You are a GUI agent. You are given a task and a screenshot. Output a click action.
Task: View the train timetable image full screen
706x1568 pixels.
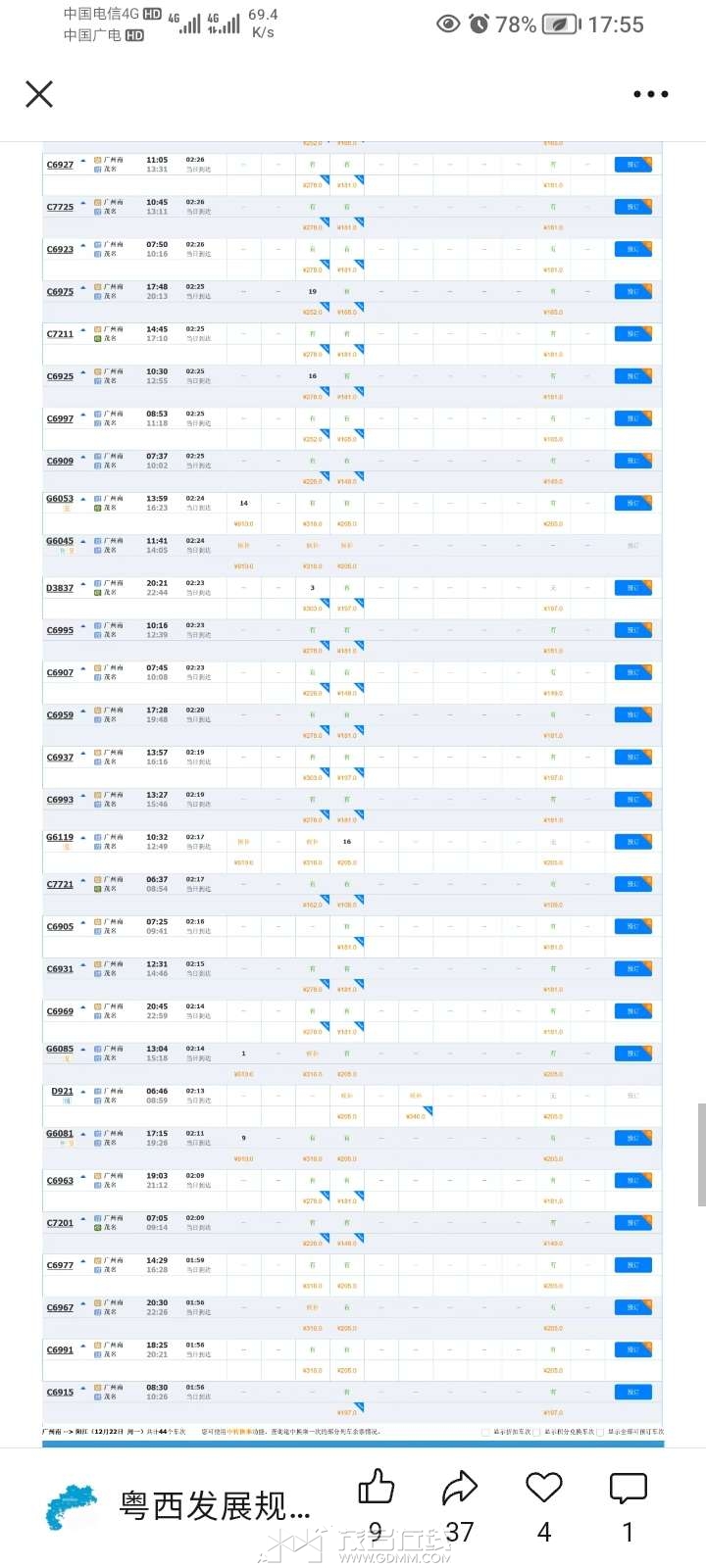pos(353,784)
